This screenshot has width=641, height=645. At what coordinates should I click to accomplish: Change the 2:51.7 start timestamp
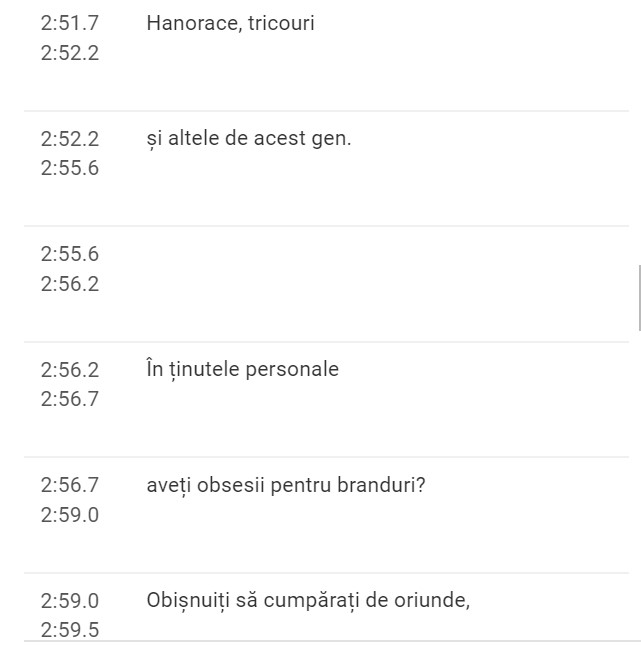(x=70, y=22)
